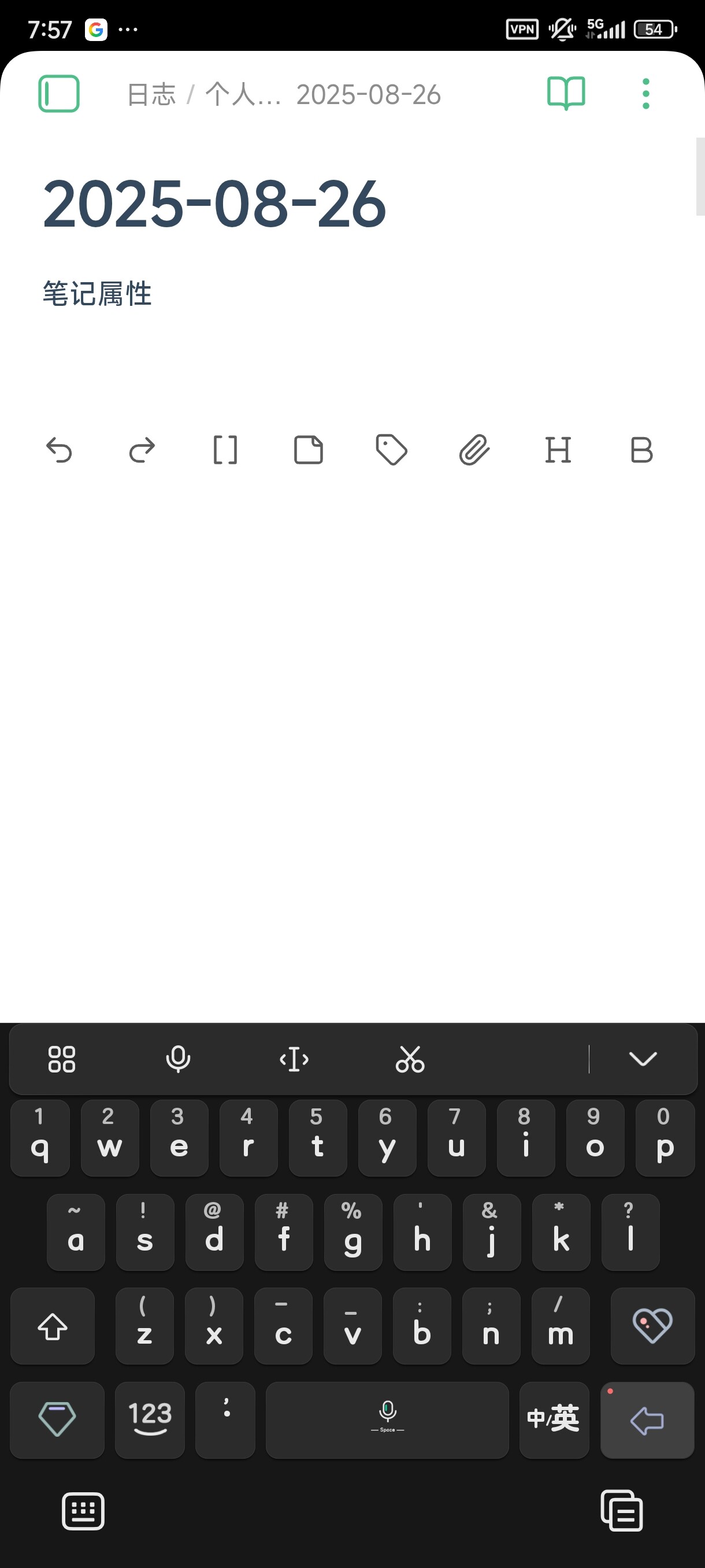Open the sidebar panel toggle
Viewport: 705px width, 1568px height.
tap(59, 94)
